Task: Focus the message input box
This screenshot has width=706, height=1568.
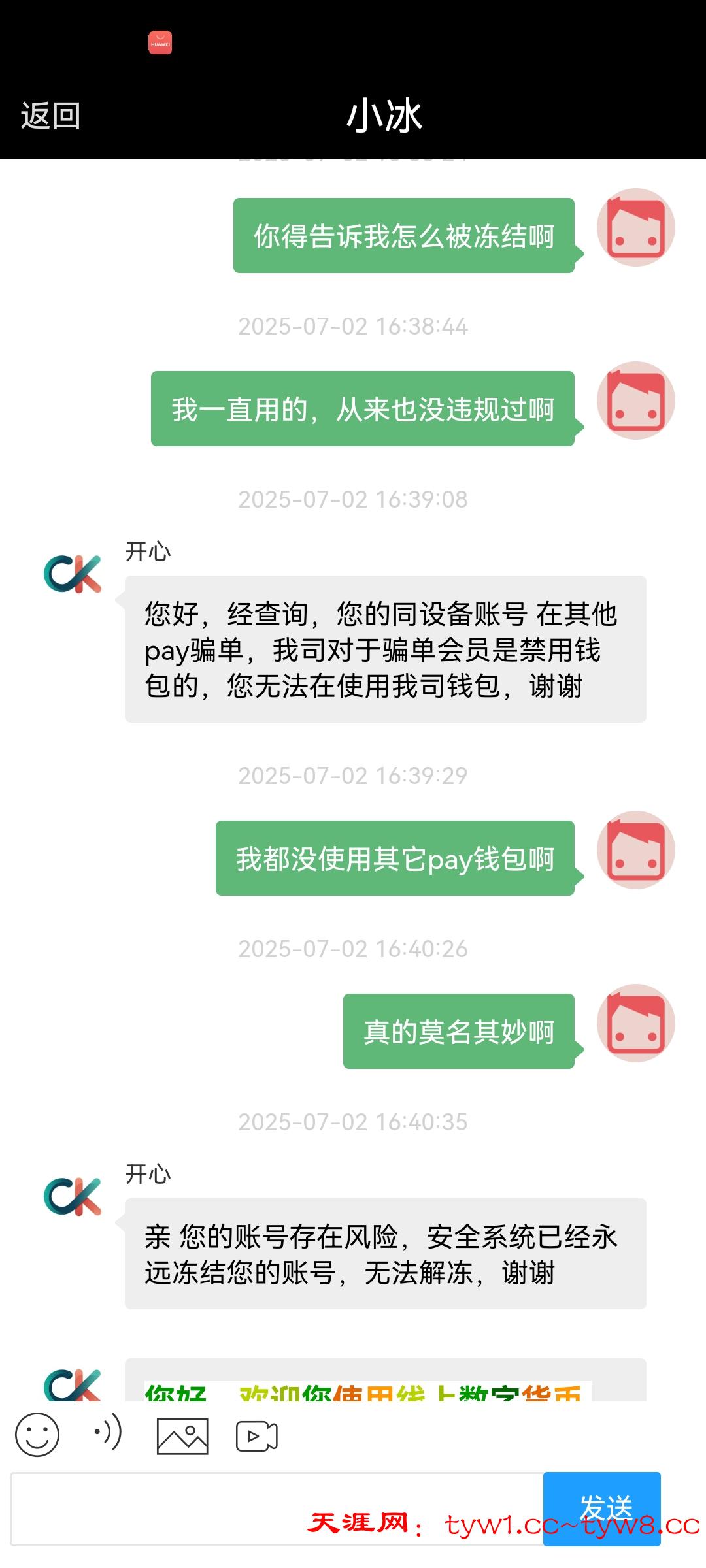Action: (x=275, y=1509)
